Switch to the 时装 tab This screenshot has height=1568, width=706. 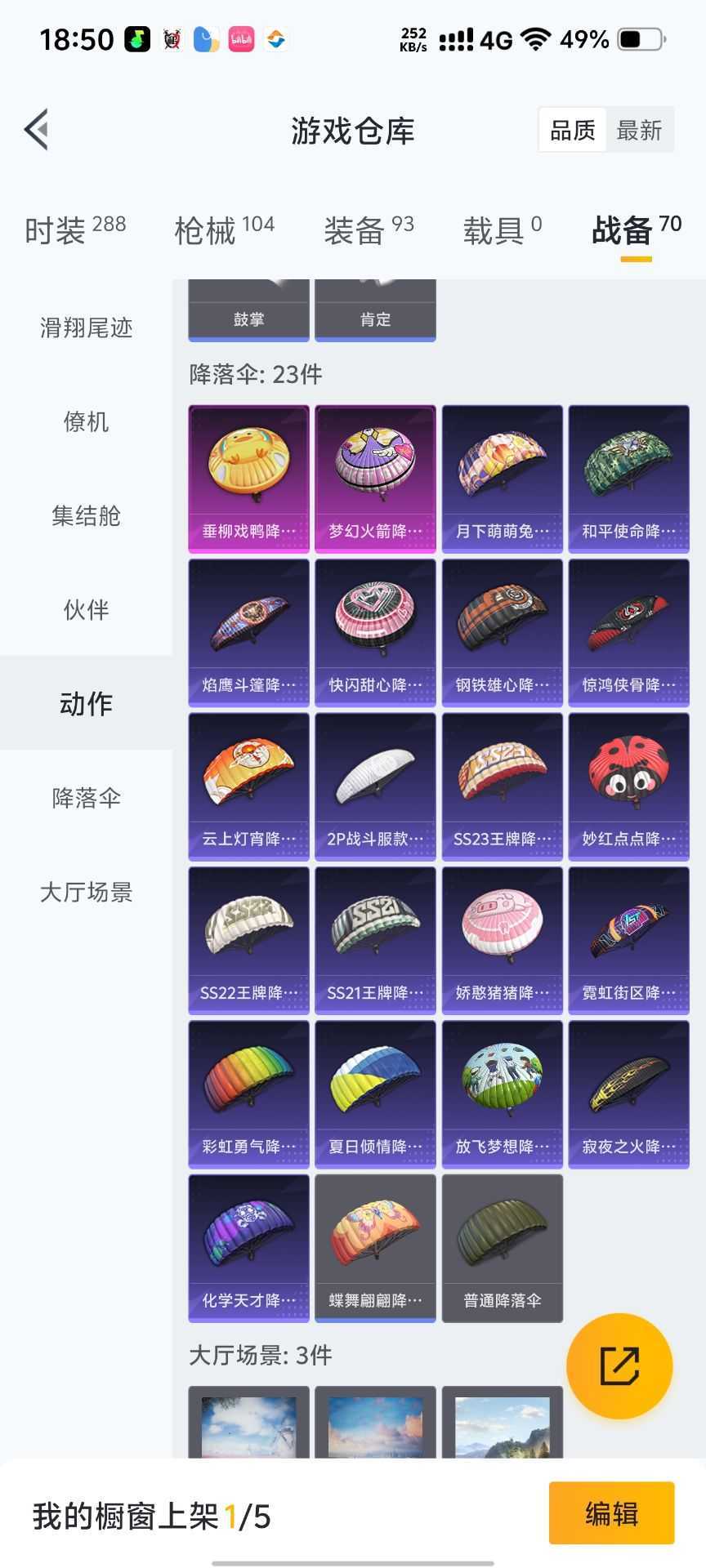74,230
